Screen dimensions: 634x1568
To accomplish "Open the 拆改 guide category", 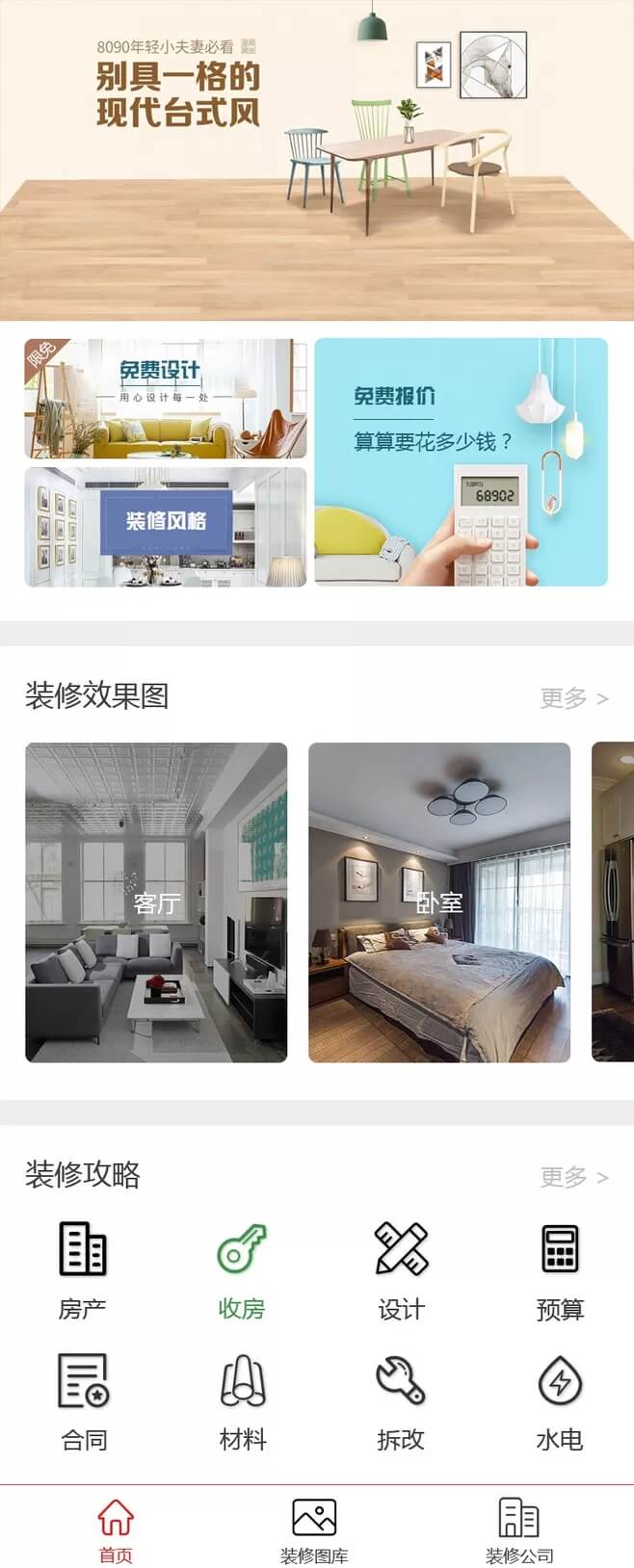I will coord(401,1400).
